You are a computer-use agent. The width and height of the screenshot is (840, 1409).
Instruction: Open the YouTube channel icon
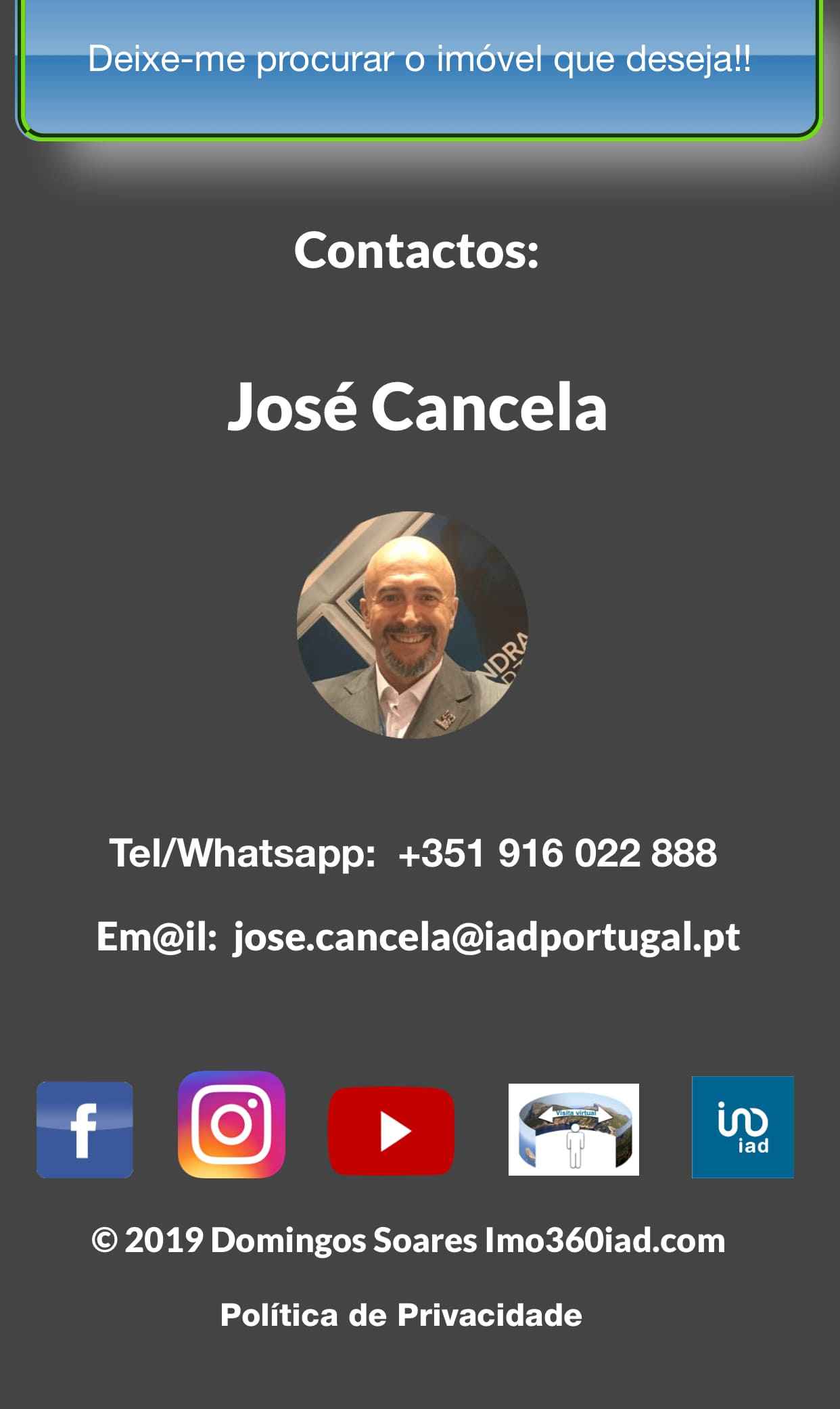pyautogui.click(x=391, y=1131)
